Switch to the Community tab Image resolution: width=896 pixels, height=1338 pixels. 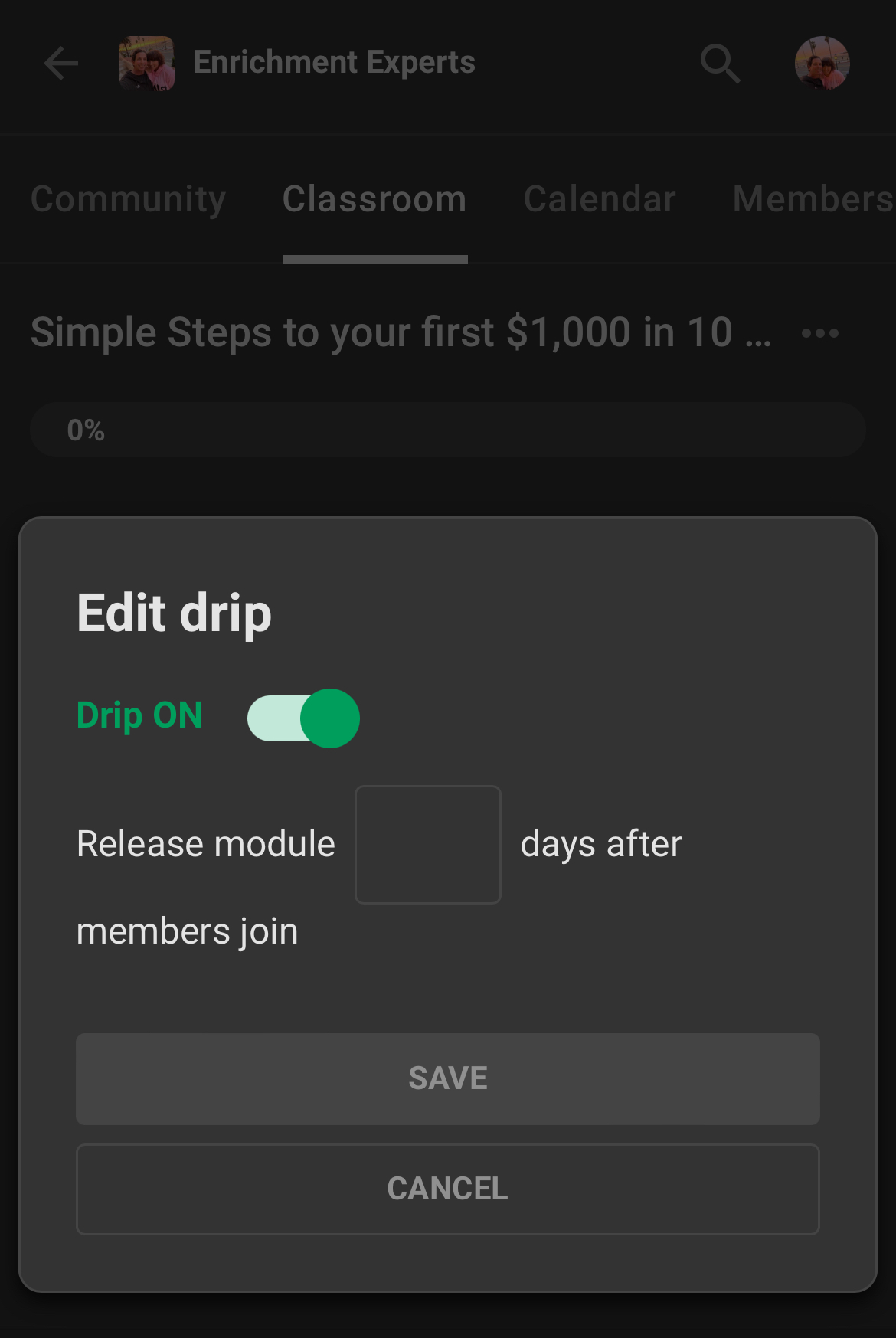[128, 198]
